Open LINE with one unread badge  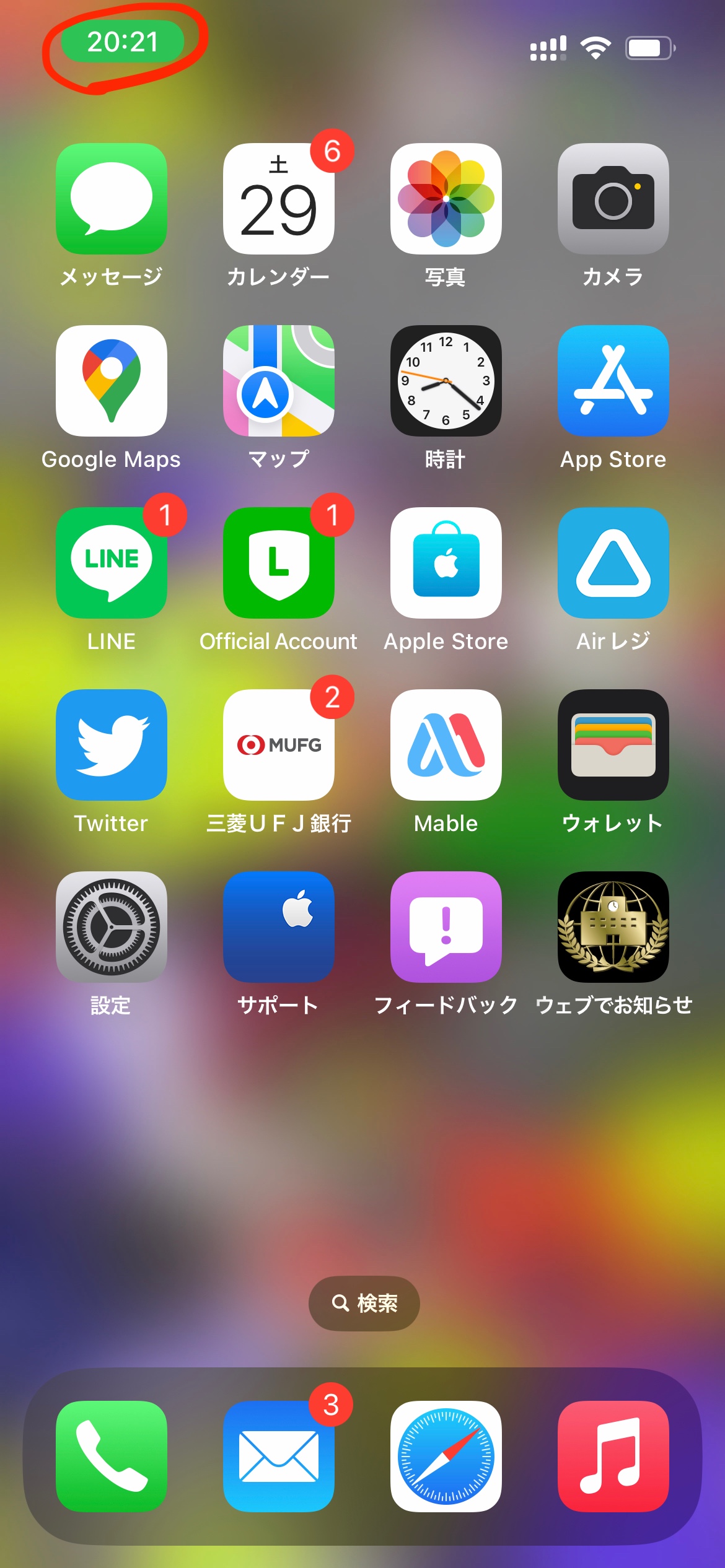[112, 563]
